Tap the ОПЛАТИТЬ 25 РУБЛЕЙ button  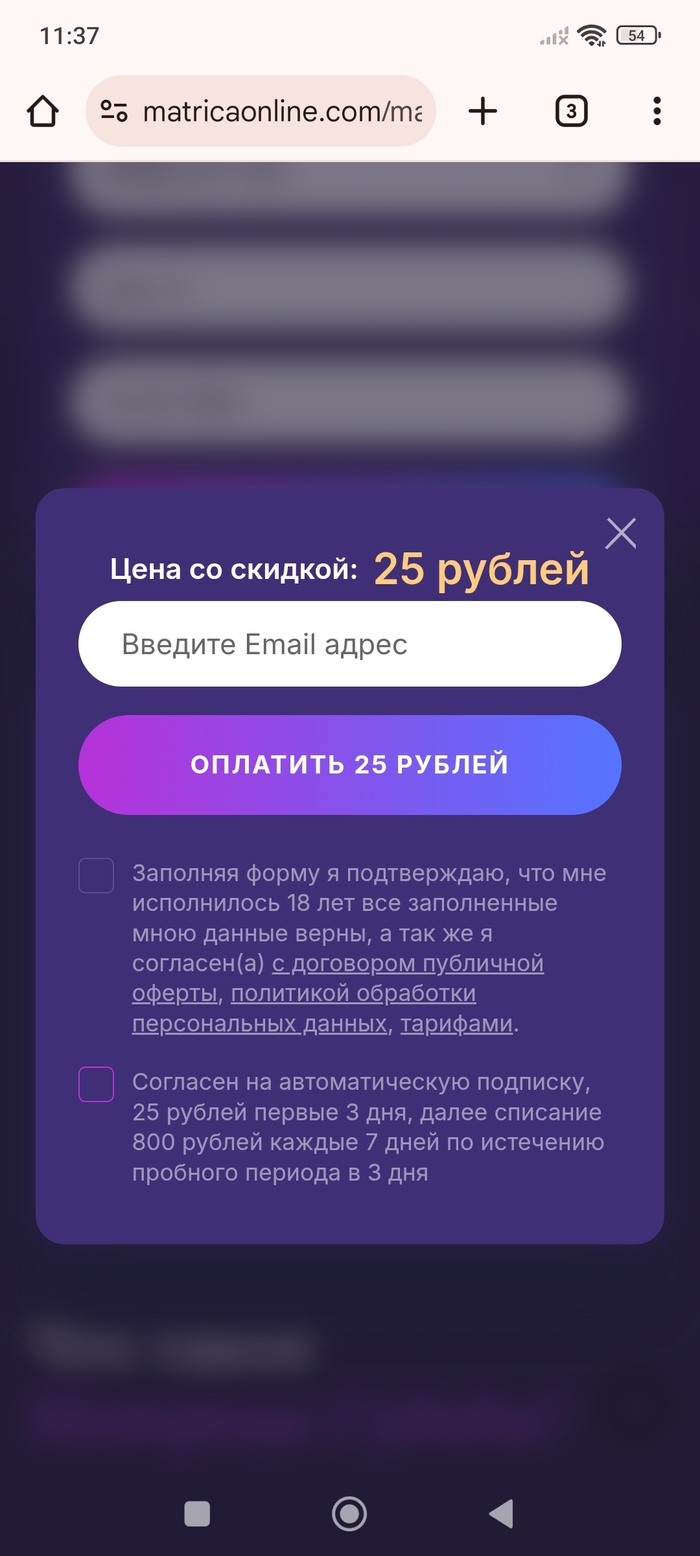click(349, 765)
